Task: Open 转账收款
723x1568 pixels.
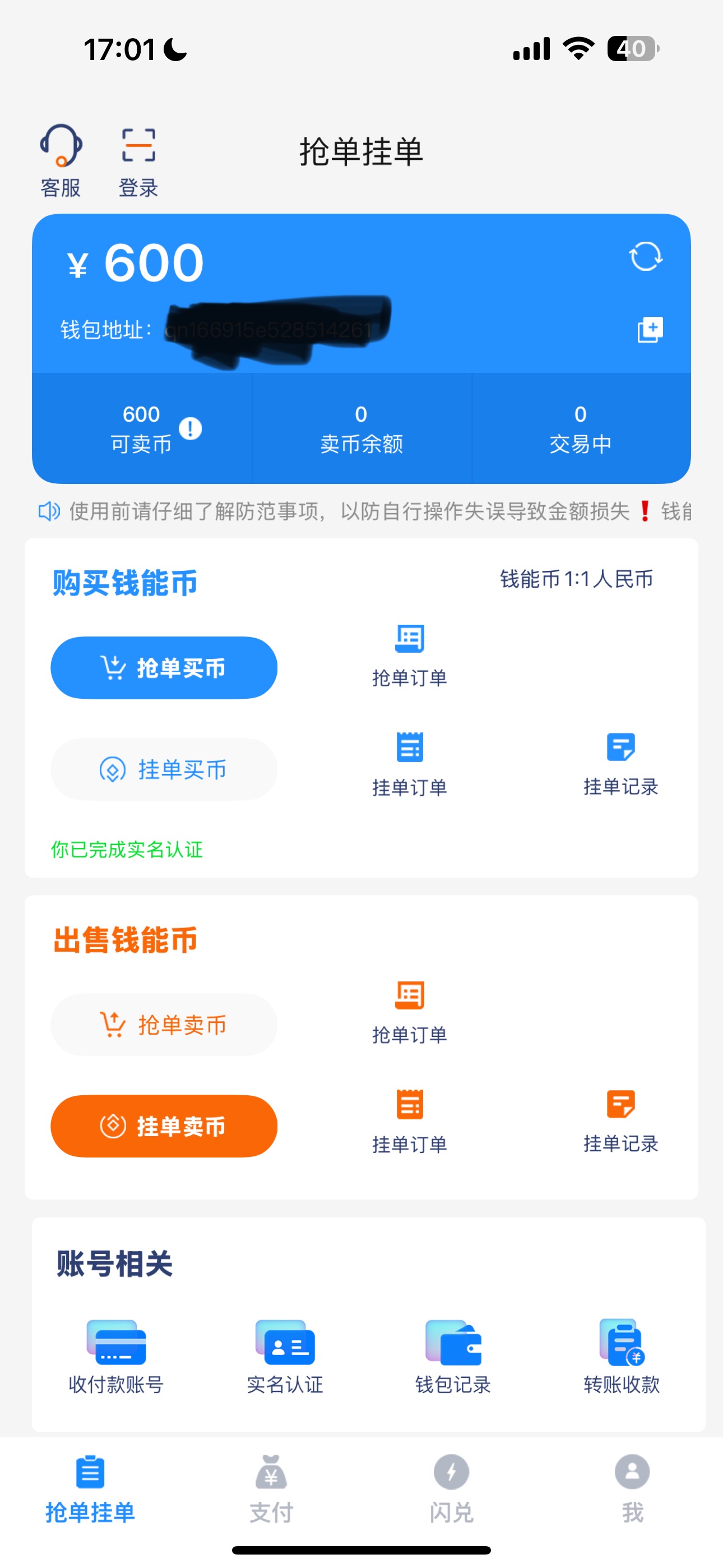Action: pyautogui.click(x=622, y=1356)
